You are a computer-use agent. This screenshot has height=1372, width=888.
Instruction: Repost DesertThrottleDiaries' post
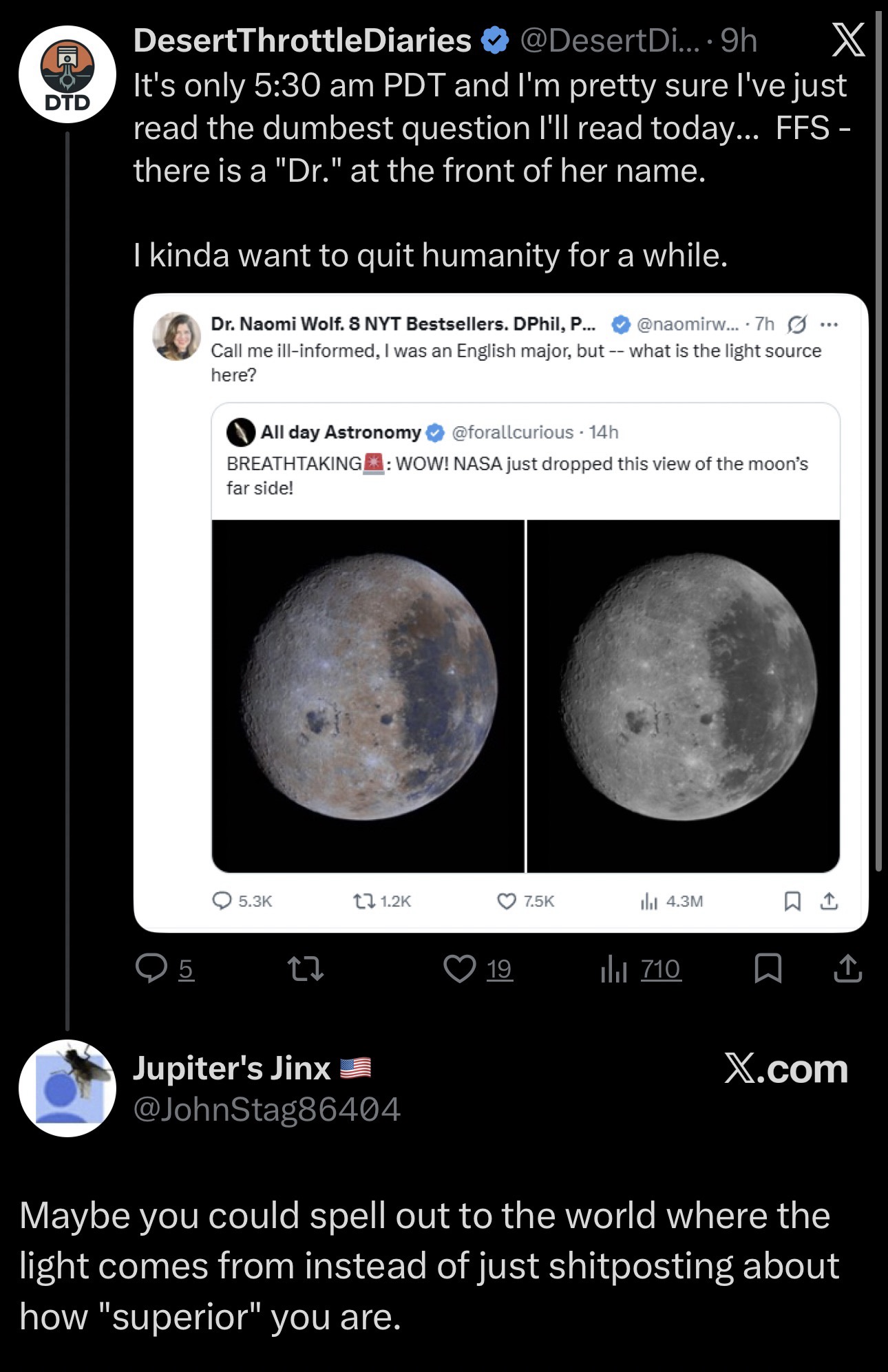[305, 968]
